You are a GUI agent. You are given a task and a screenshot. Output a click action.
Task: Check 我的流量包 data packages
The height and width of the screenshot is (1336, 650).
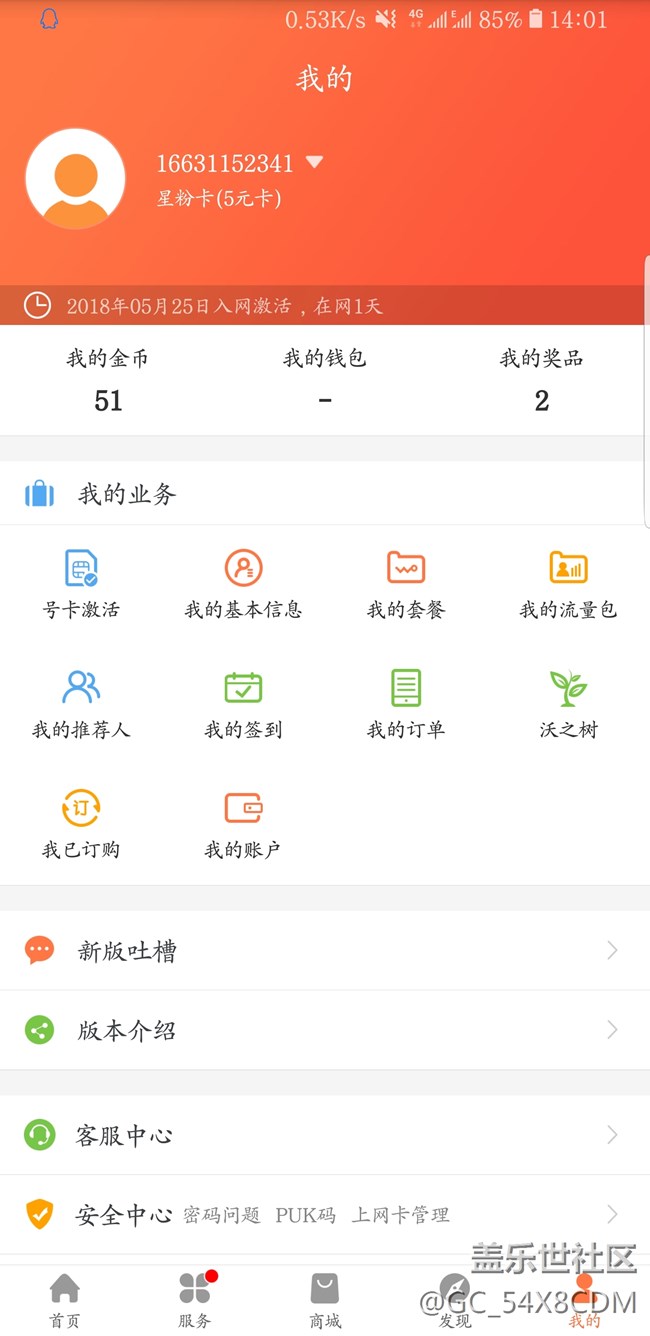pos(568,583)
